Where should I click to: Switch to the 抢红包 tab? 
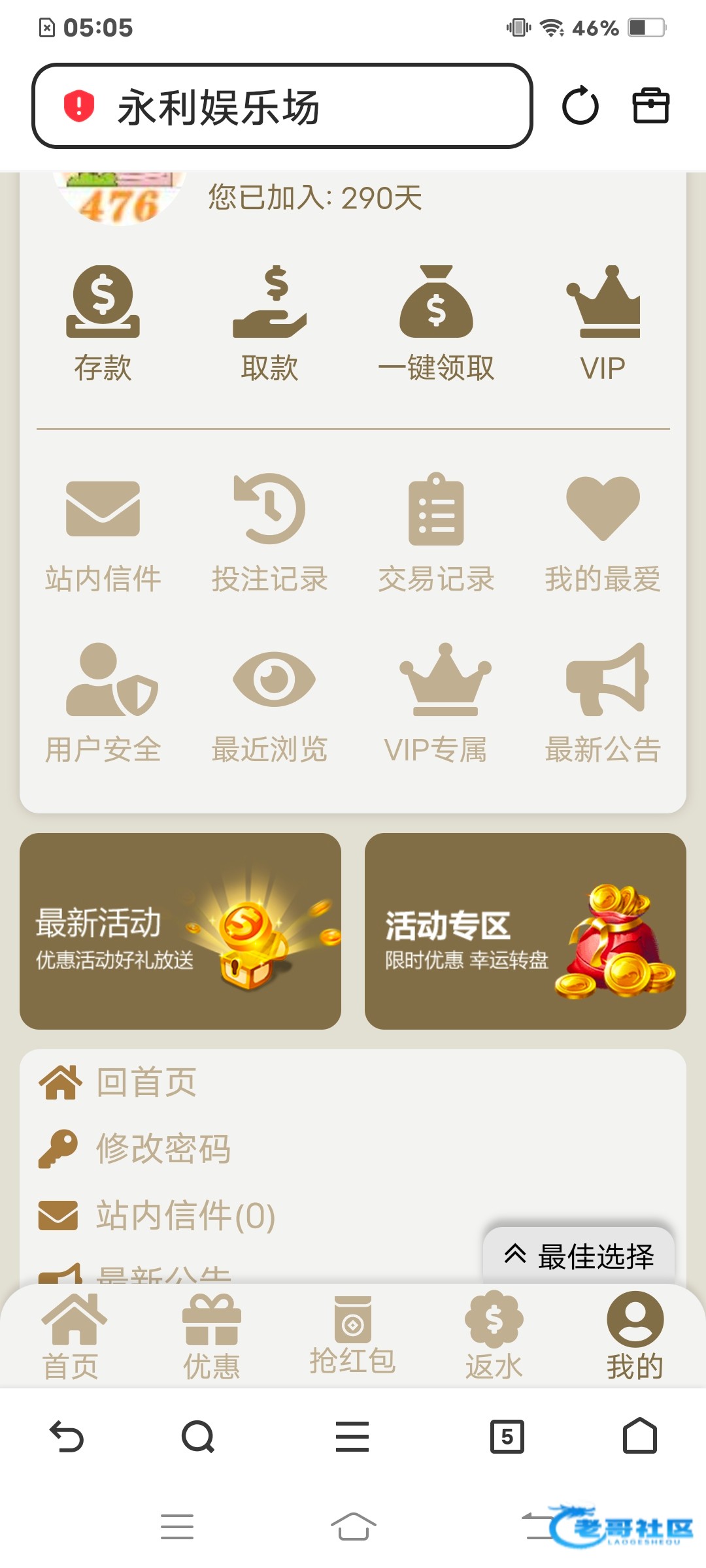[x=353, y=1336]
